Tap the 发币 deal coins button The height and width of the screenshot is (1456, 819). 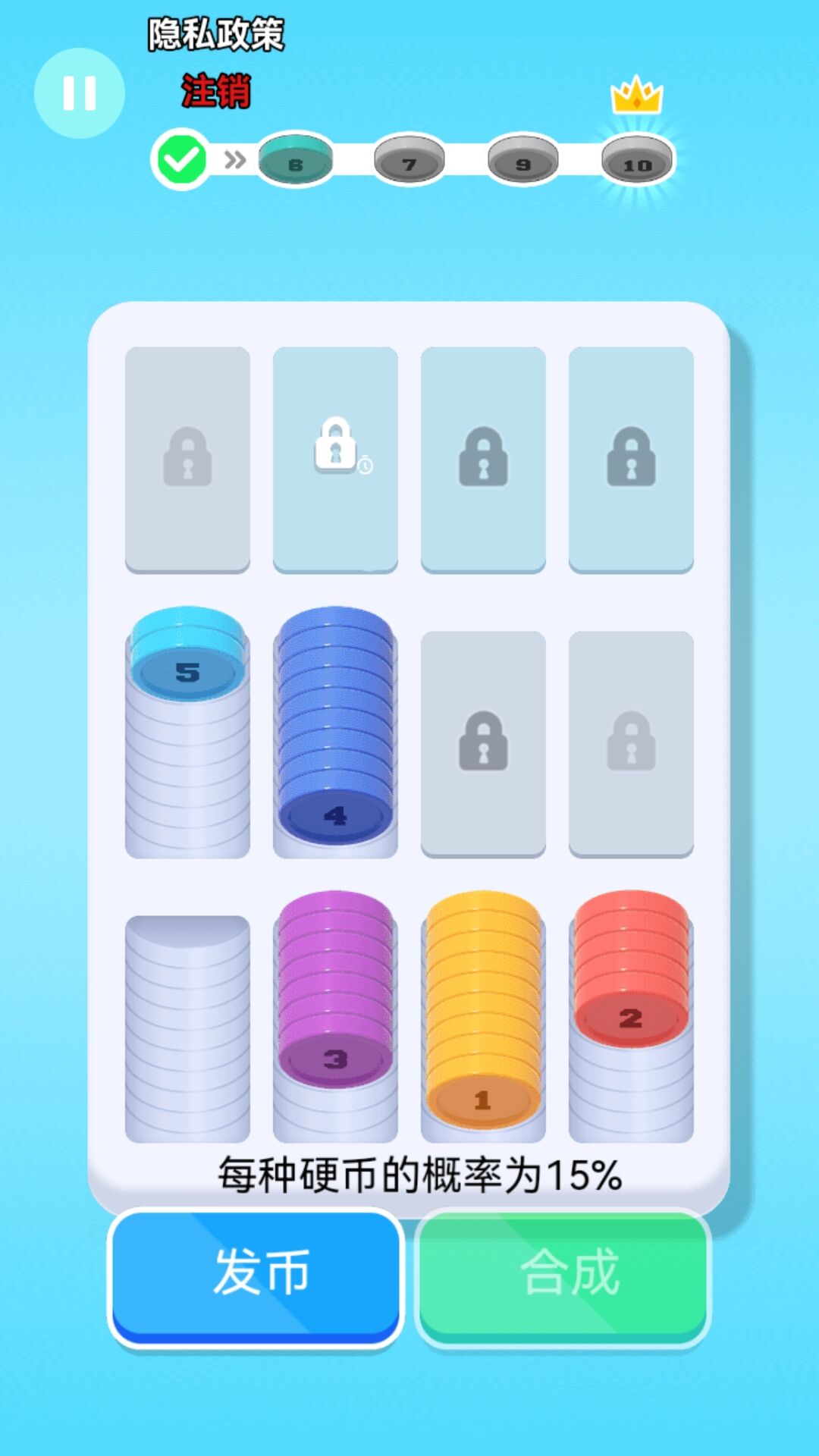tap(256, 1275)
